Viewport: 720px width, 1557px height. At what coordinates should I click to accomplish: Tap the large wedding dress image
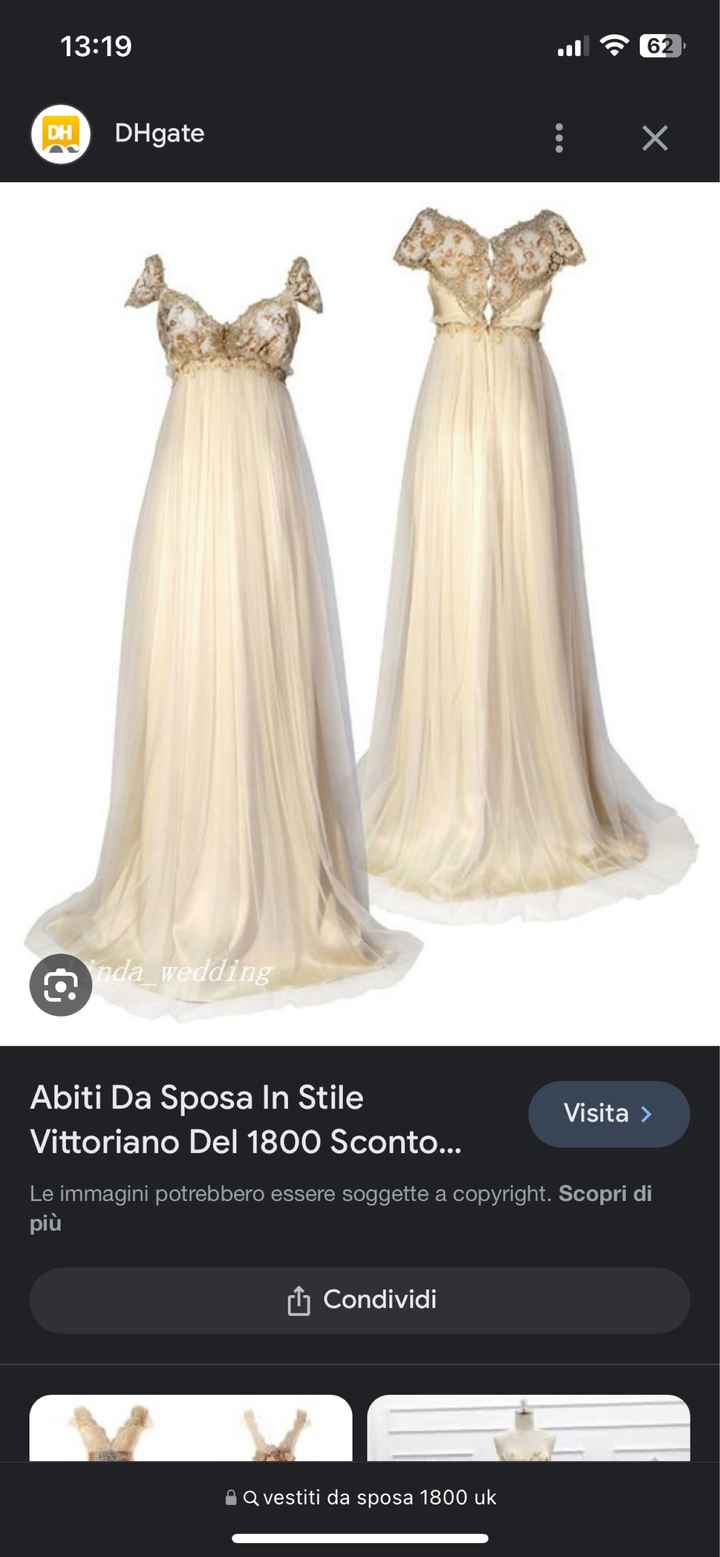coord(360,600)
